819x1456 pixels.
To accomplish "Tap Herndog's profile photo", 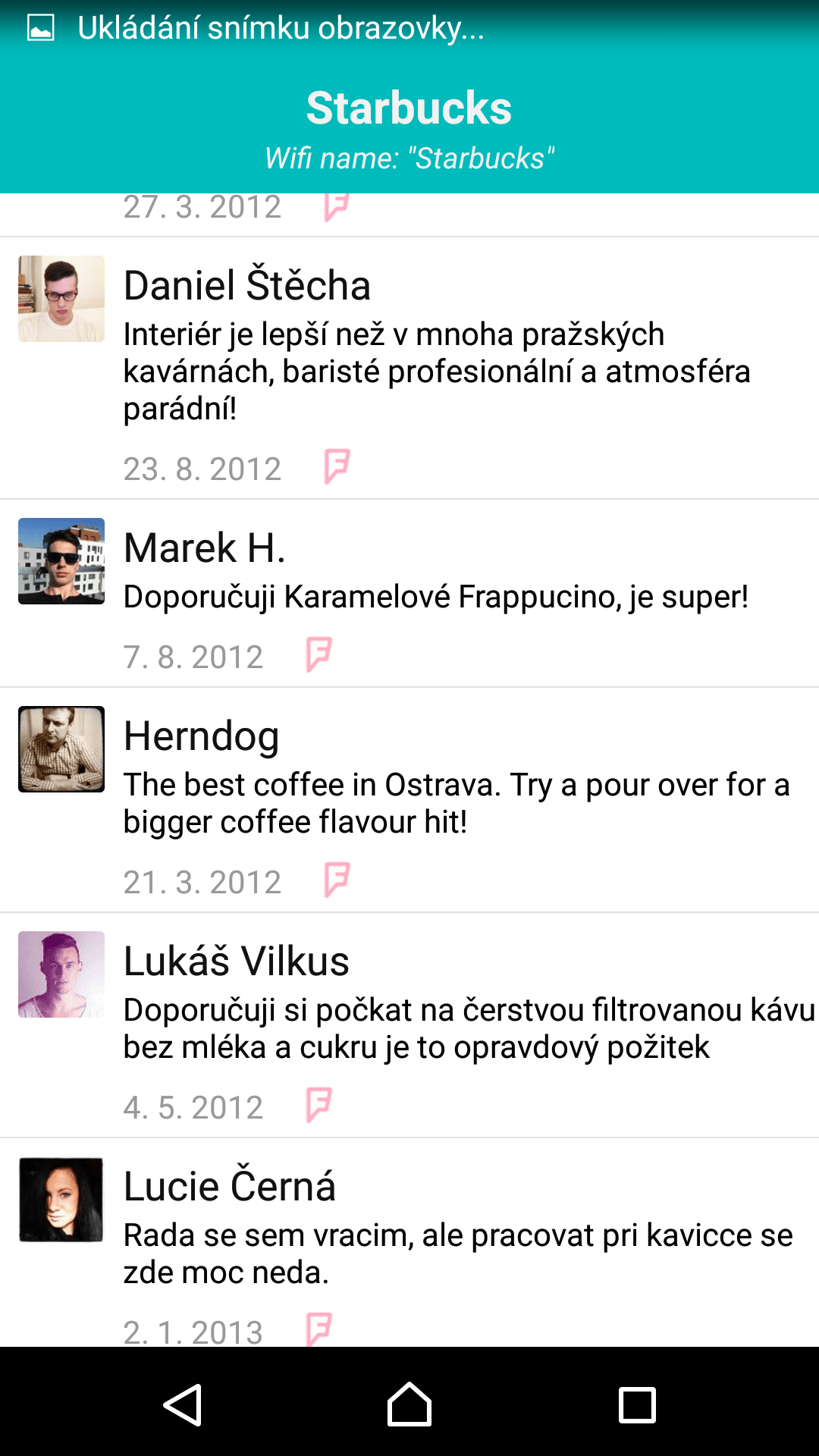I will (x=61, y=749).
